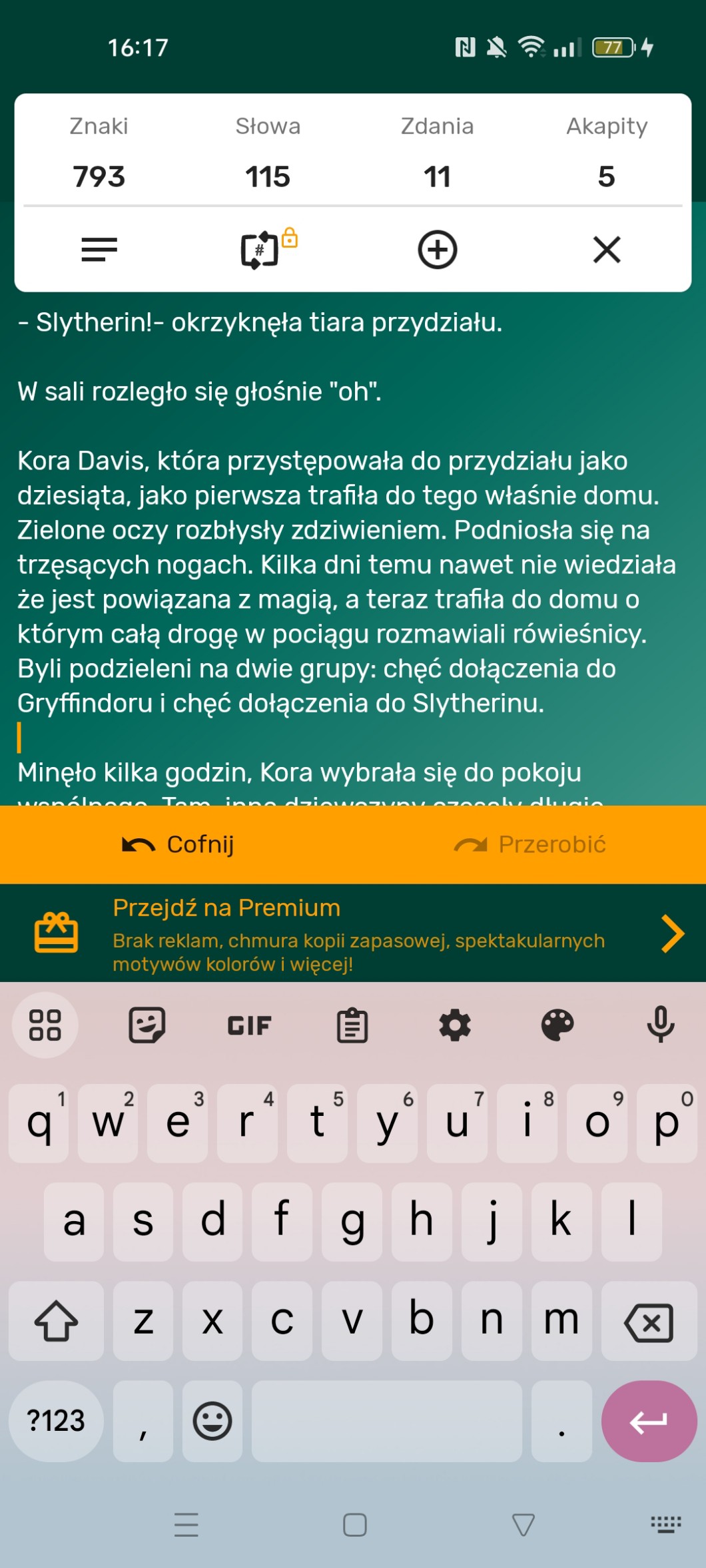
Task: Hide keyboard with the navigation bar icon
Action: (665, 1524)
